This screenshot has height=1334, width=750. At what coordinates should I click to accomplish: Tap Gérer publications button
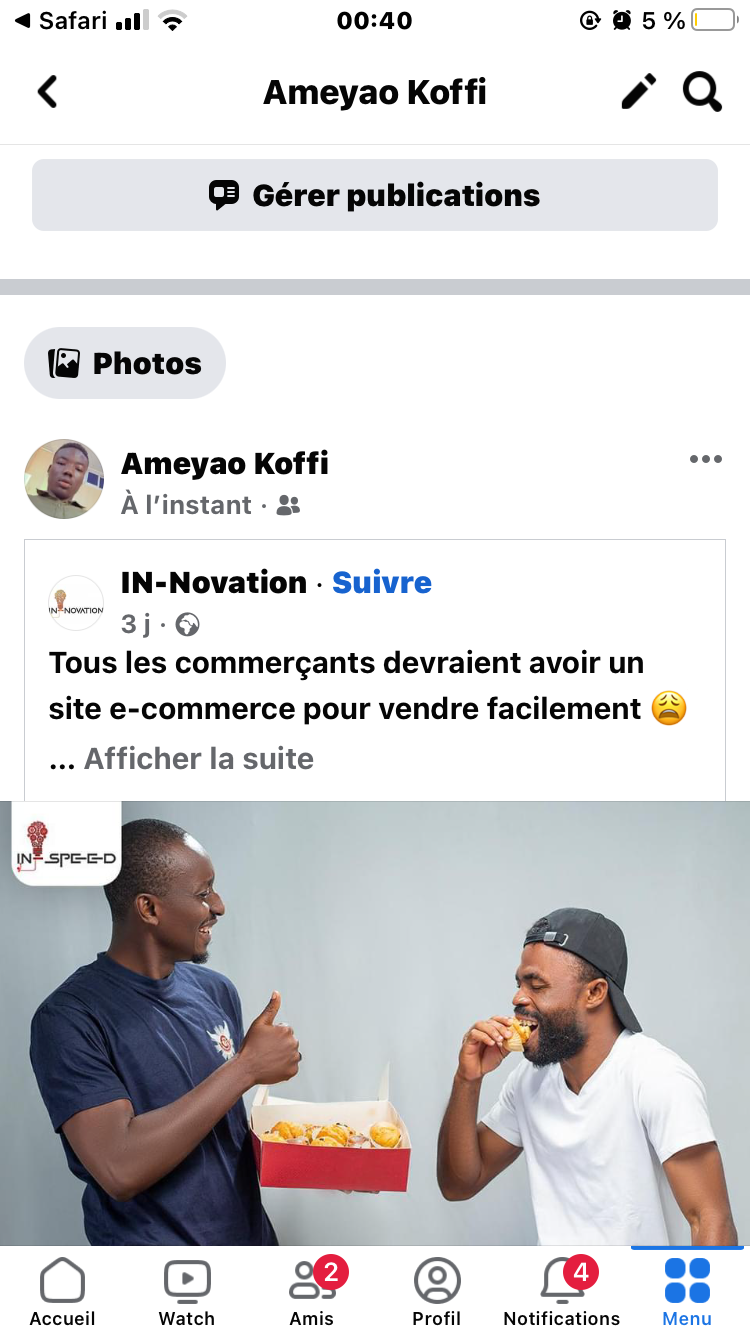375,195
